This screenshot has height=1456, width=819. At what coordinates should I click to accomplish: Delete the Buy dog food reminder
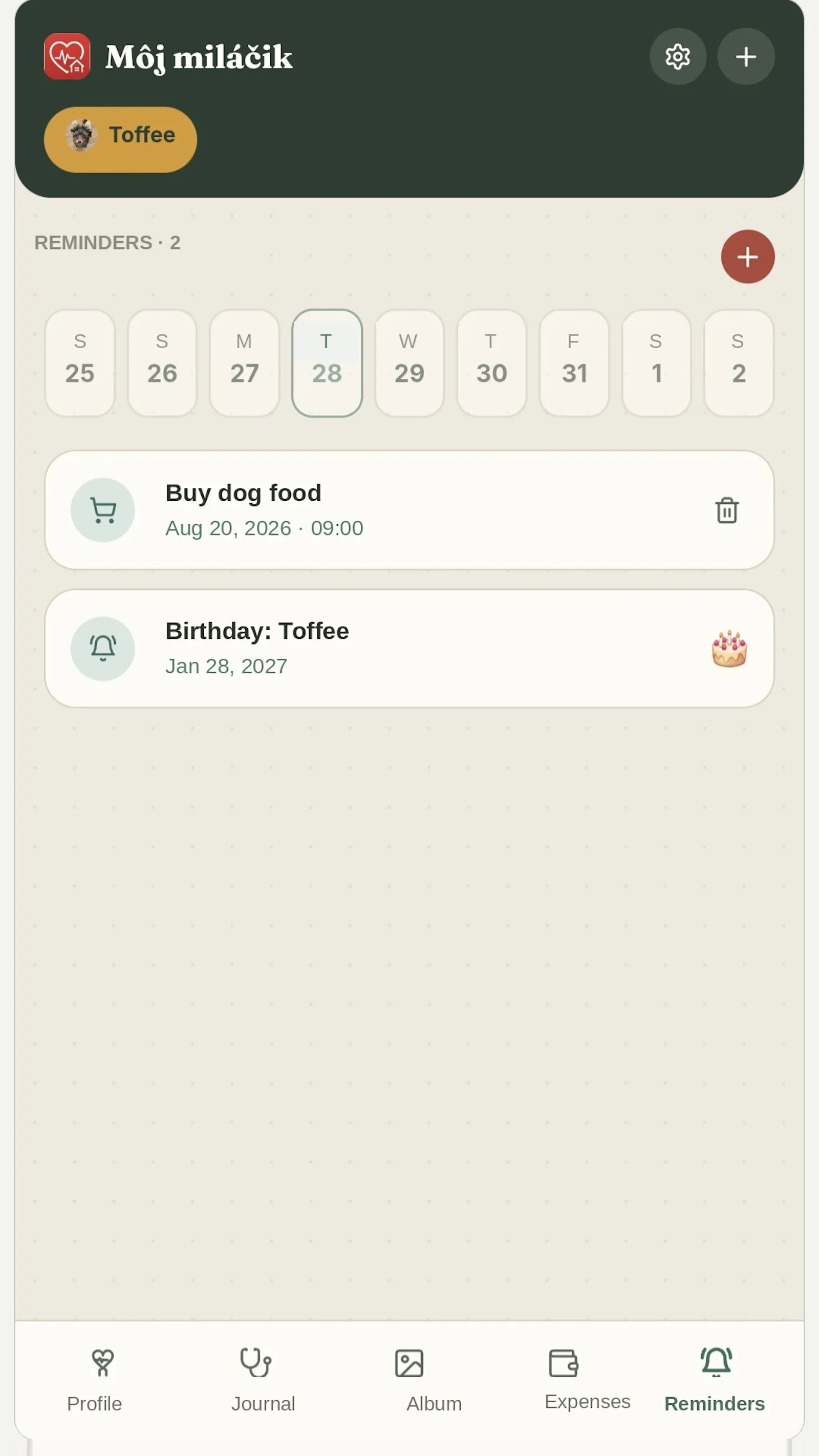[x=727, y=510]
